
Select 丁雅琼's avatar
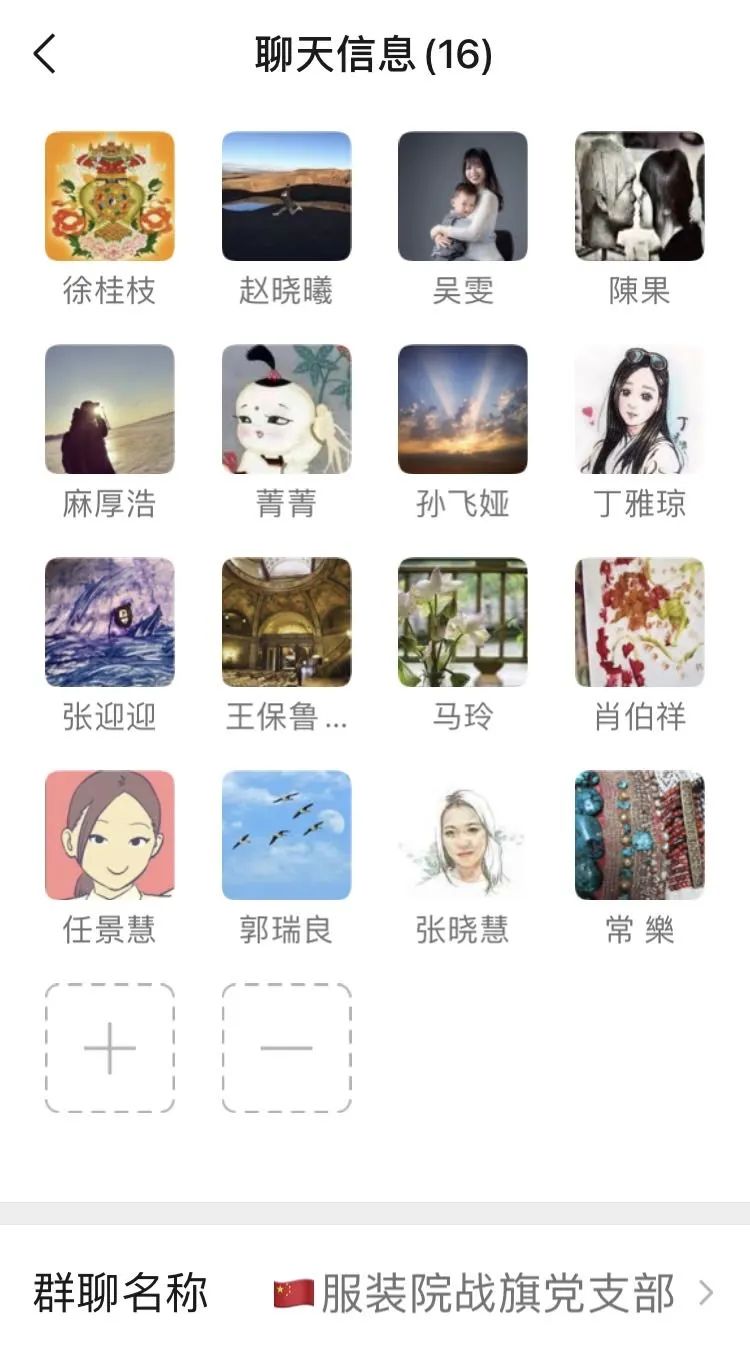pos(639,409)
